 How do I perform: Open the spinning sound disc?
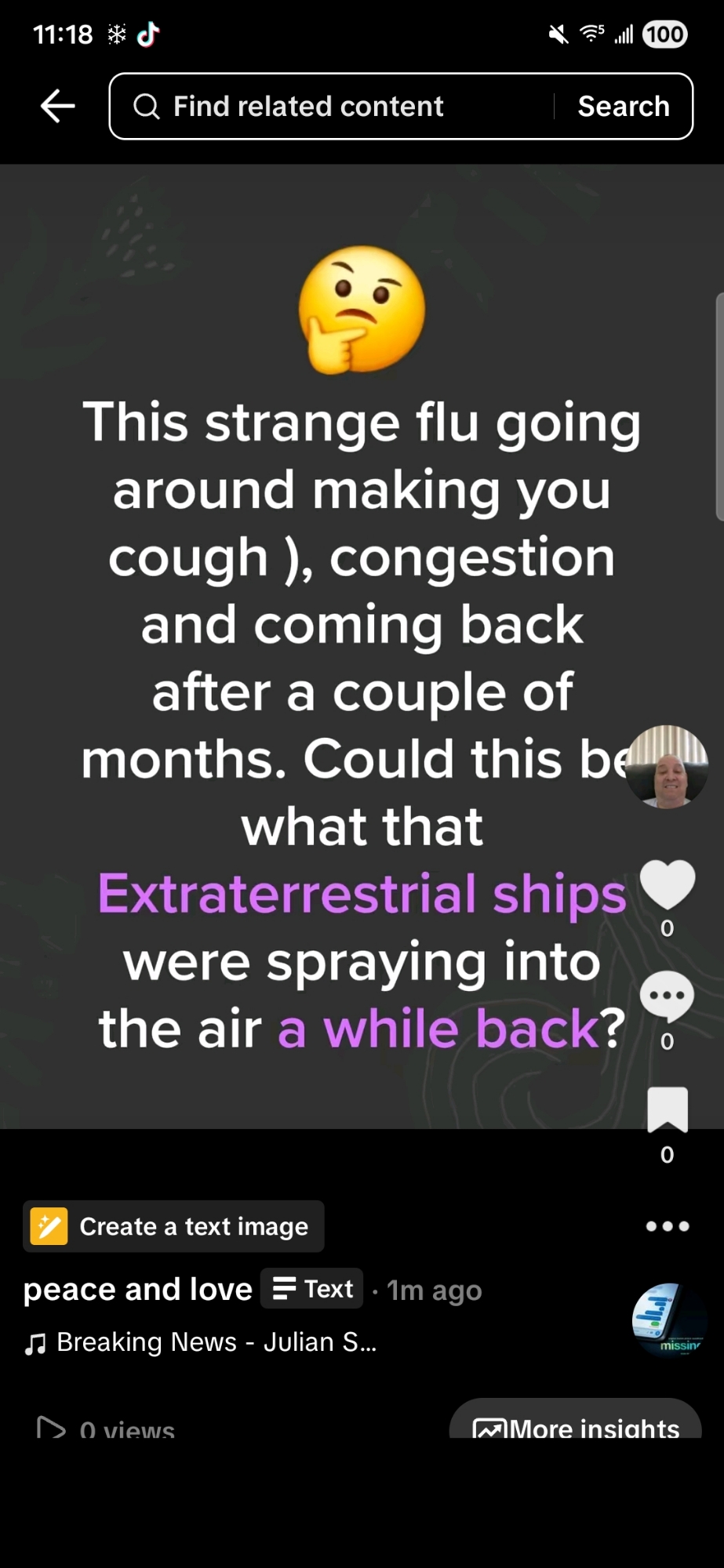669,1320
